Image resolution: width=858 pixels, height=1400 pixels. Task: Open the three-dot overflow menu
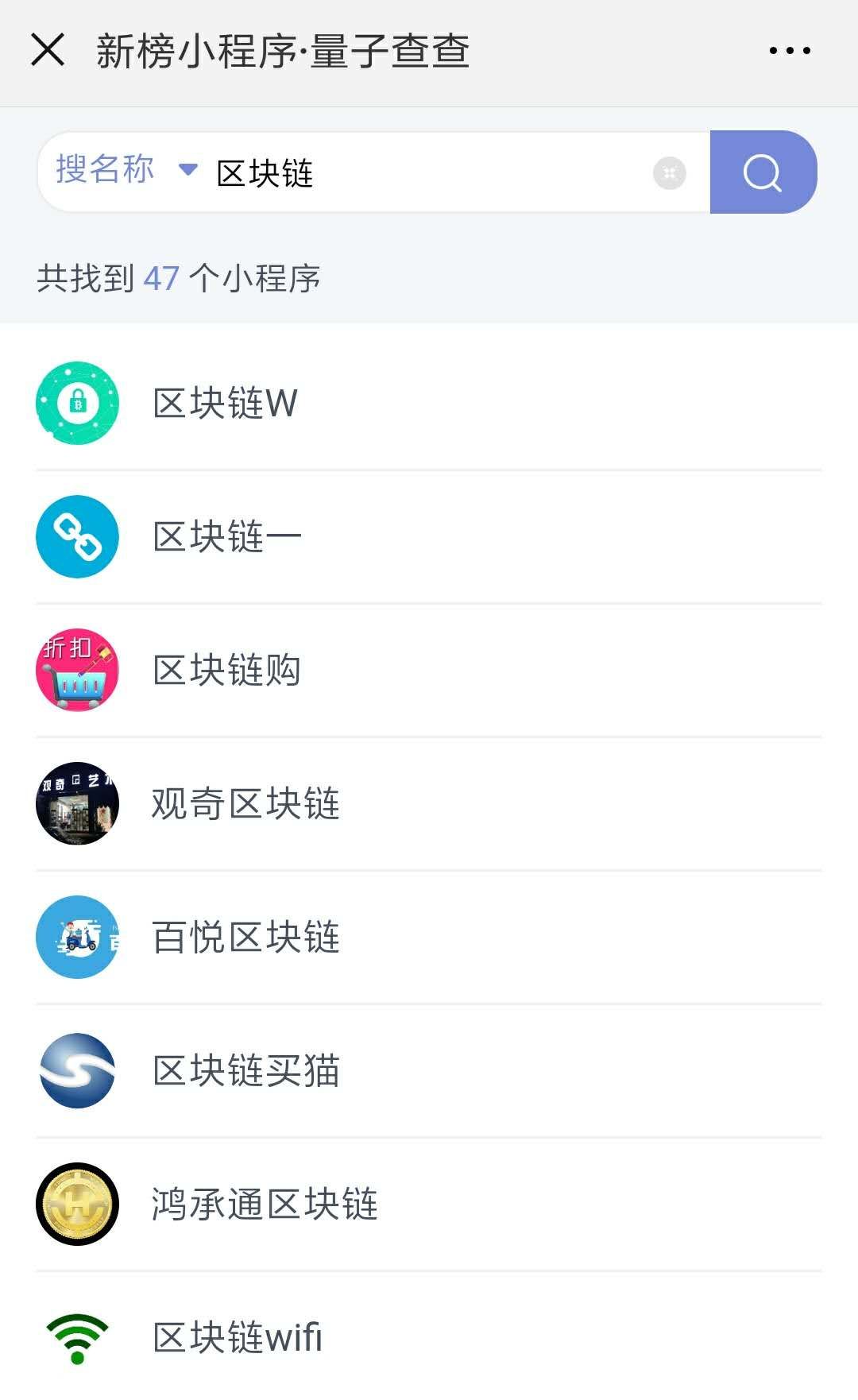[x=790, y=51]
